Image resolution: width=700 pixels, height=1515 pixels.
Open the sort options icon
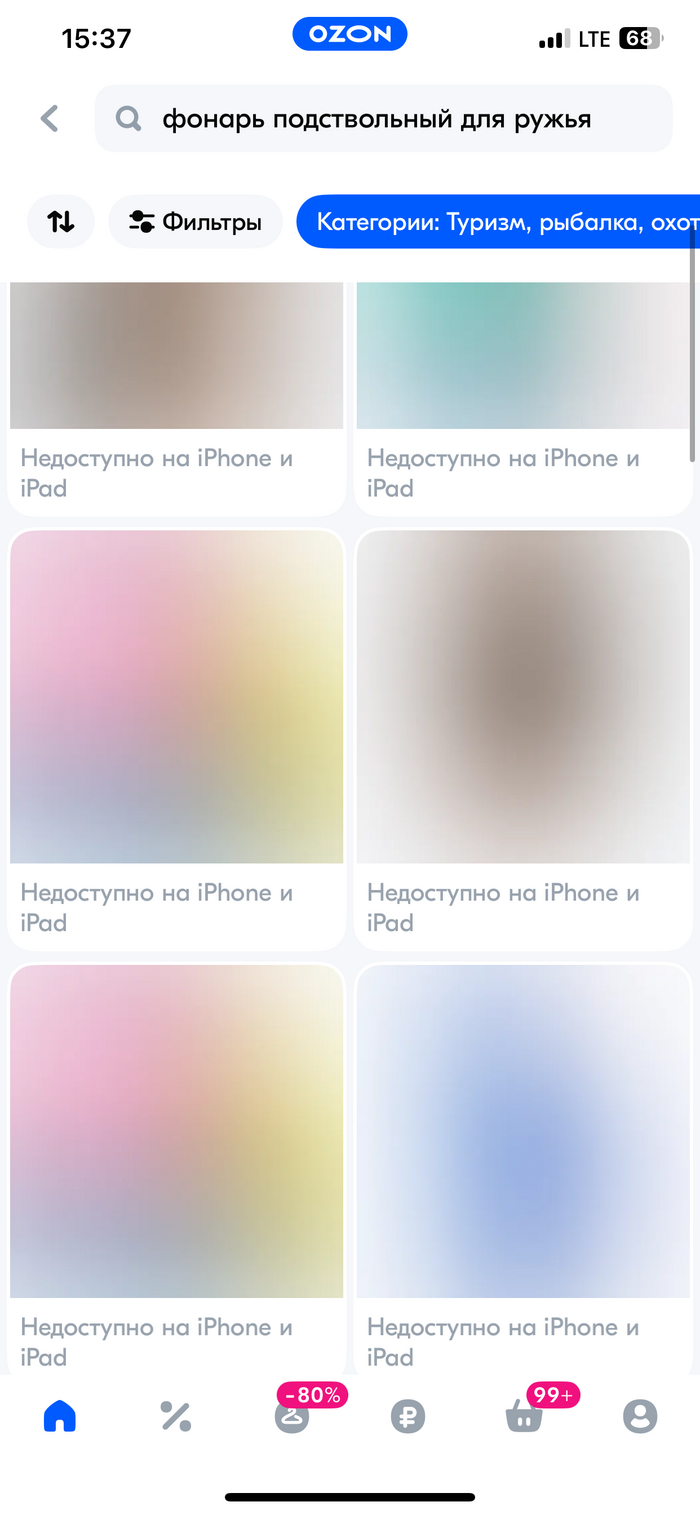(x=61, y=221)
